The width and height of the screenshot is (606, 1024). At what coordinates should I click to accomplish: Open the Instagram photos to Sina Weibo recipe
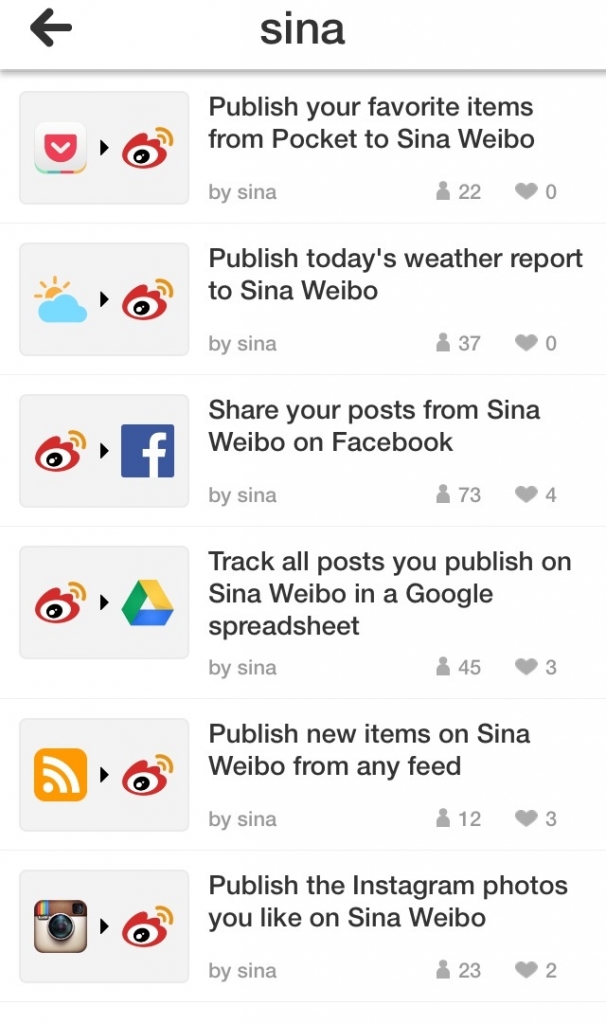[x=303, y=926]
